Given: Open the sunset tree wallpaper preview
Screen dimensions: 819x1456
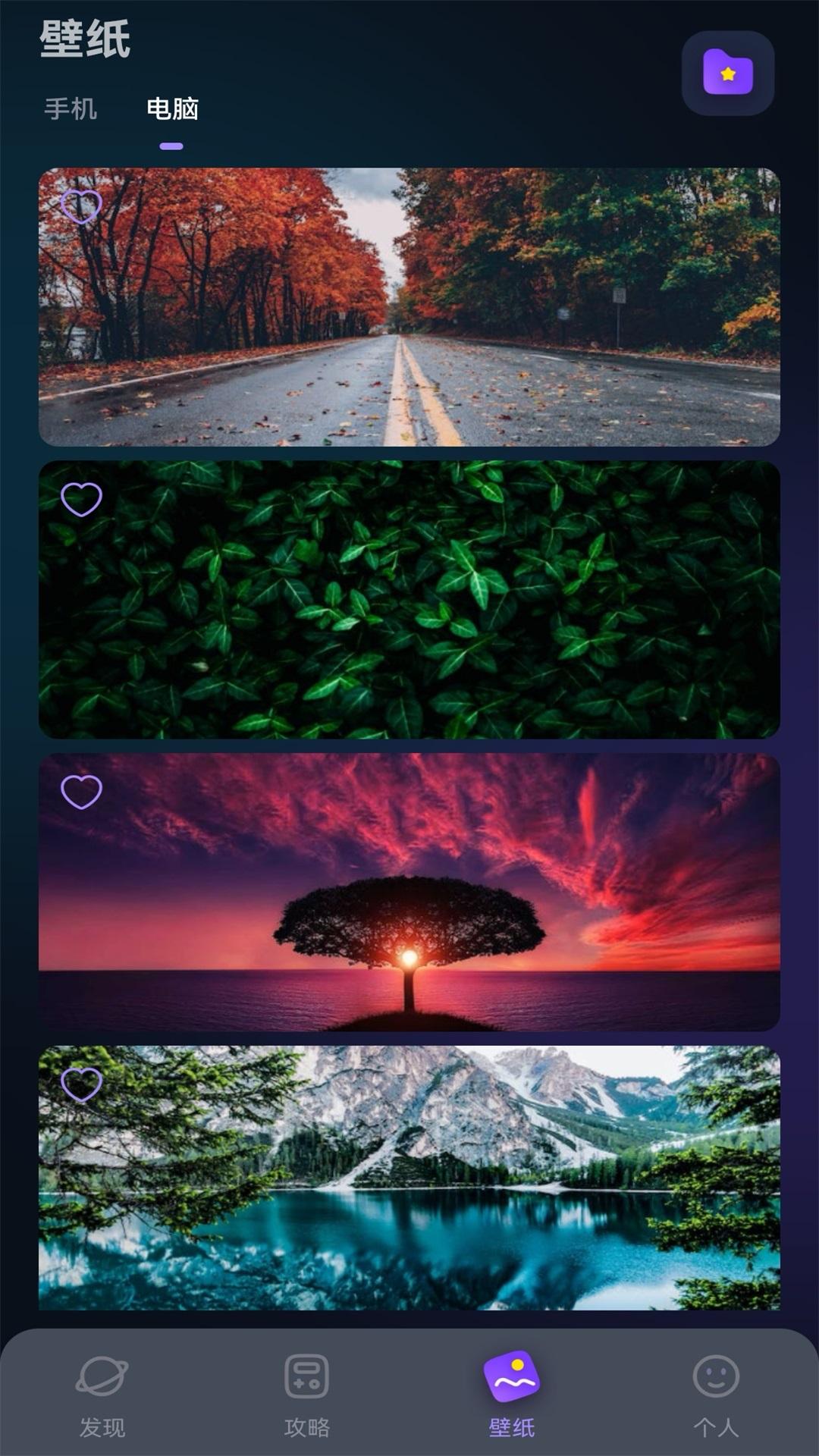Looking at the screenshot, I should tap(409, 895).
